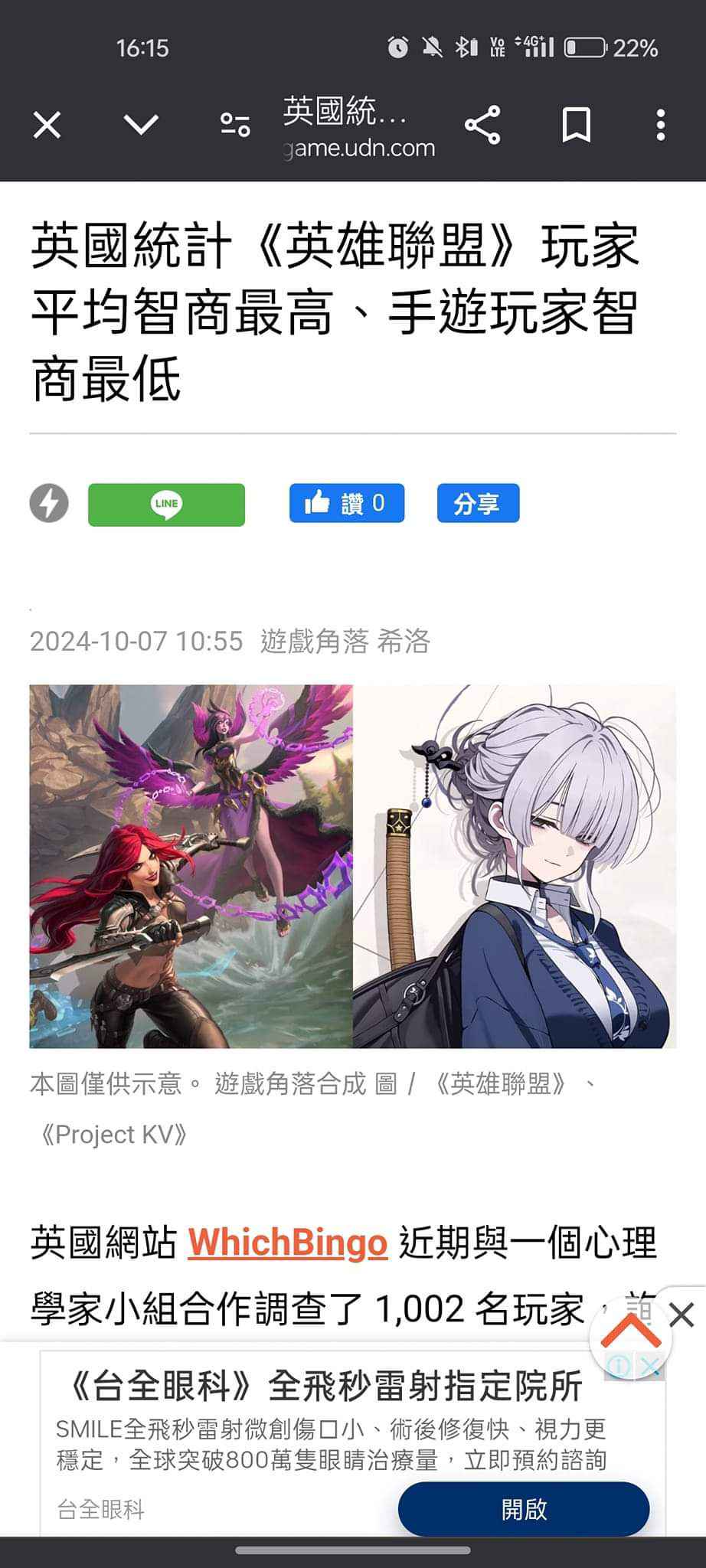Close the ad with small X
Screen dimensions: 706x1568
tap(650, 1365)
